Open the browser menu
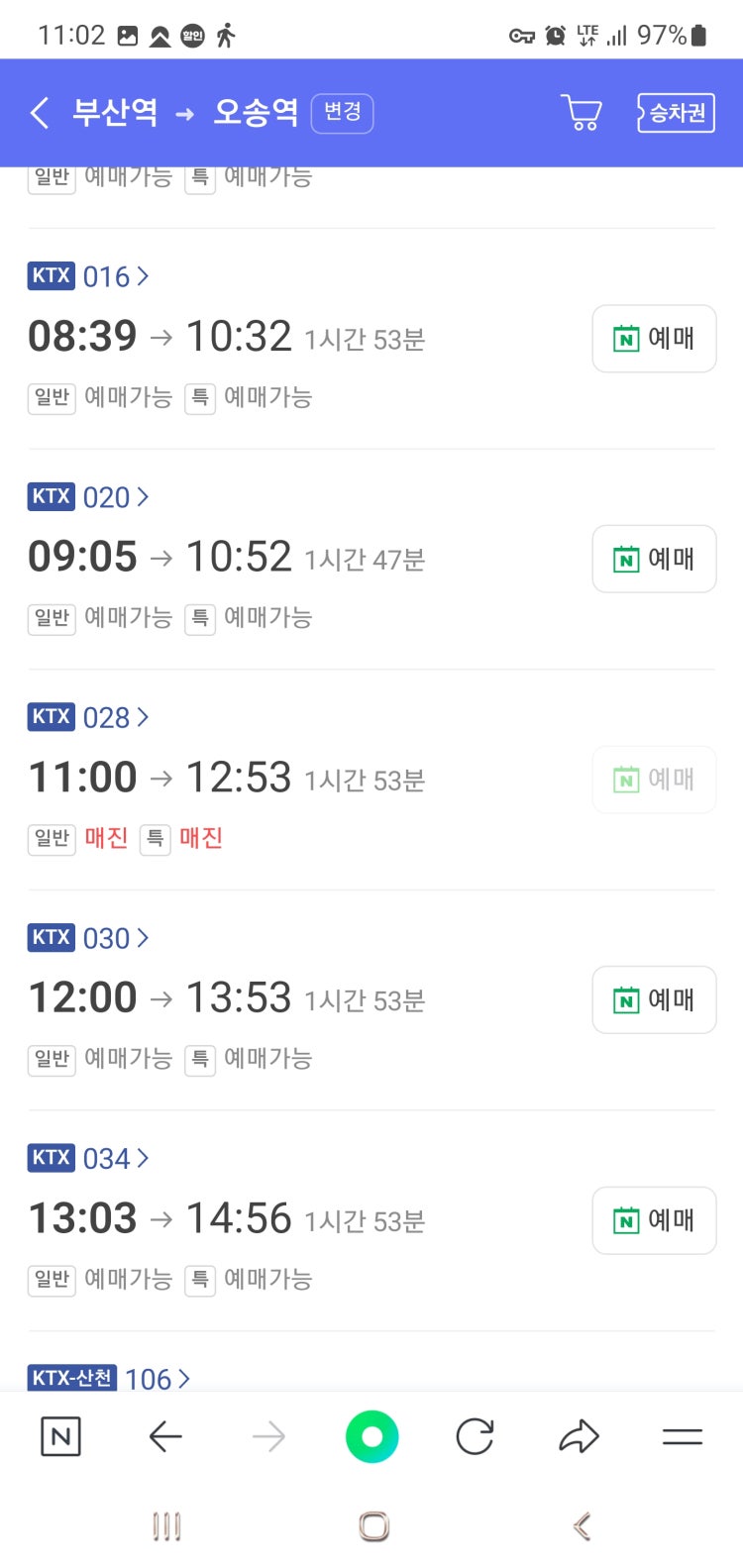Viewport: 743px width, 1568px height. pyautogui.click(x=682, y=1436)
